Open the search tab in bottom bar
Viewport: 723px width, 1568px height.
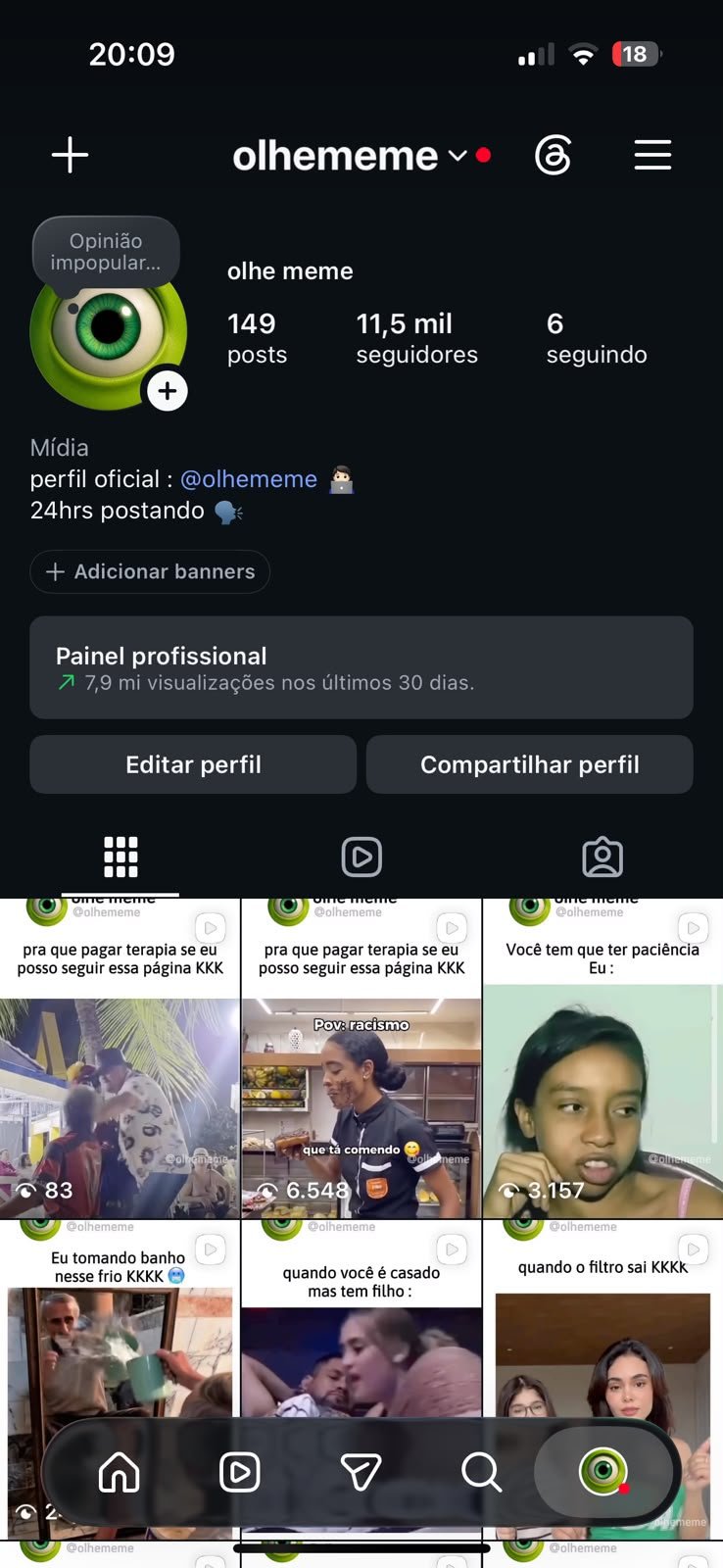[481, 1472]
